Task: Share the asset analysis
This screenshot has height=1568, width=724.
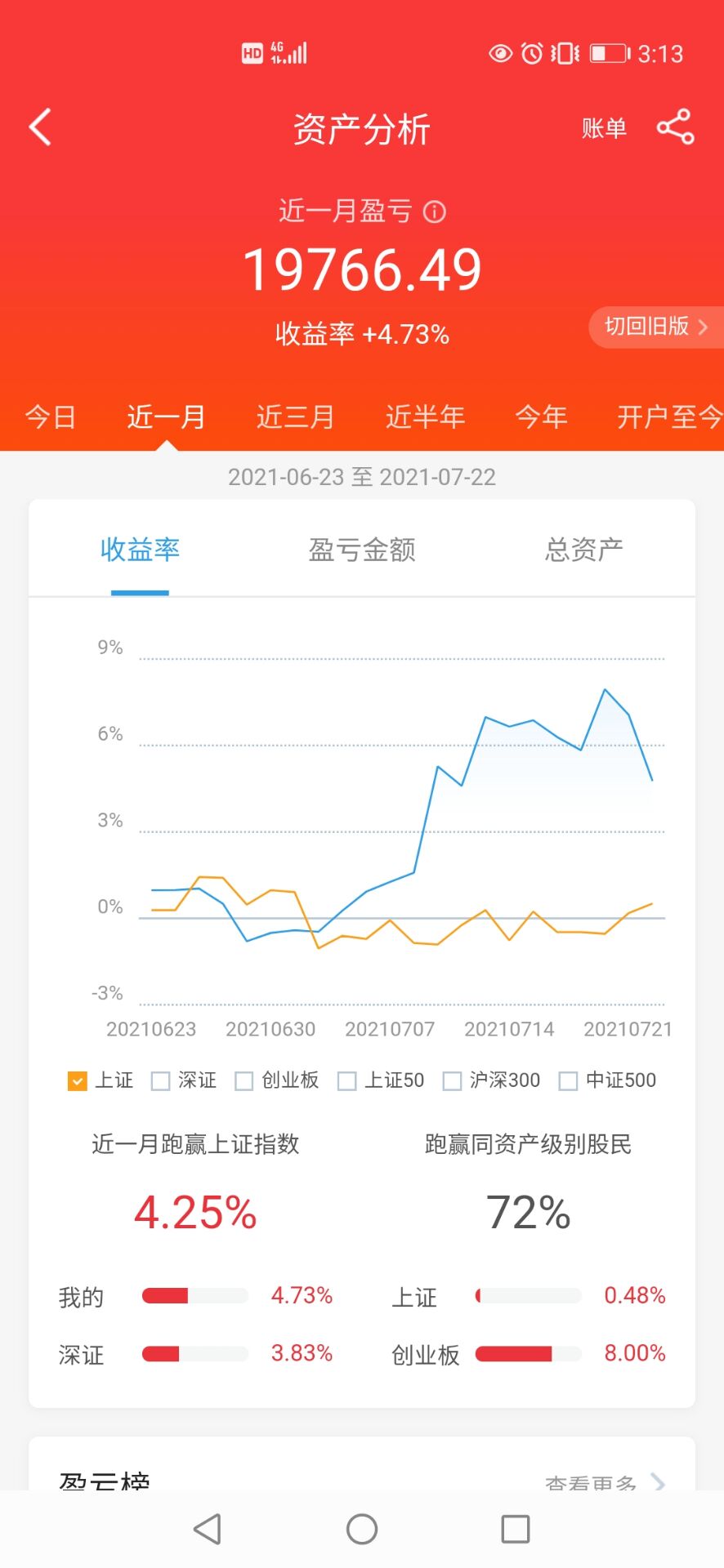Action: 676,127
